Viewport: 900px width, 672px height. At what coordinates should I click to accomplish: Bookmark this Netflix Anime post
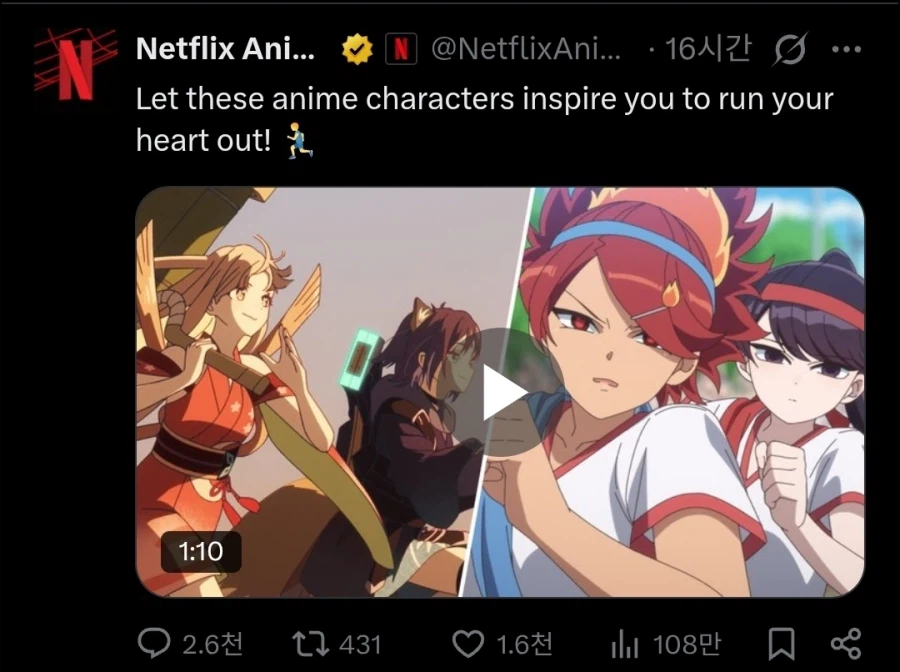coord(781,643)
